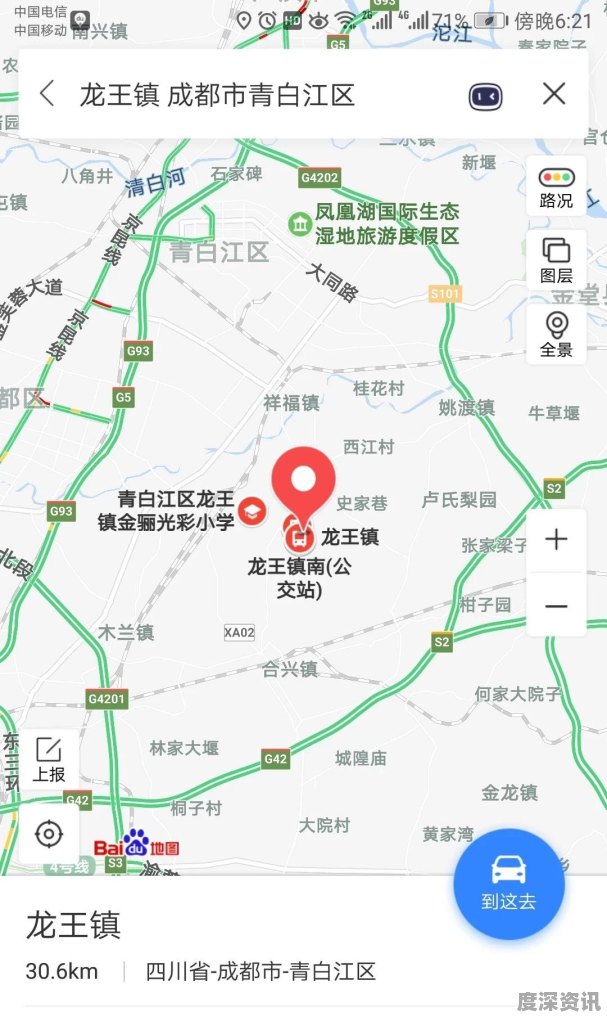Go back from the search result
This screenshot has width=607, height=1020.
tap(47, 94)
